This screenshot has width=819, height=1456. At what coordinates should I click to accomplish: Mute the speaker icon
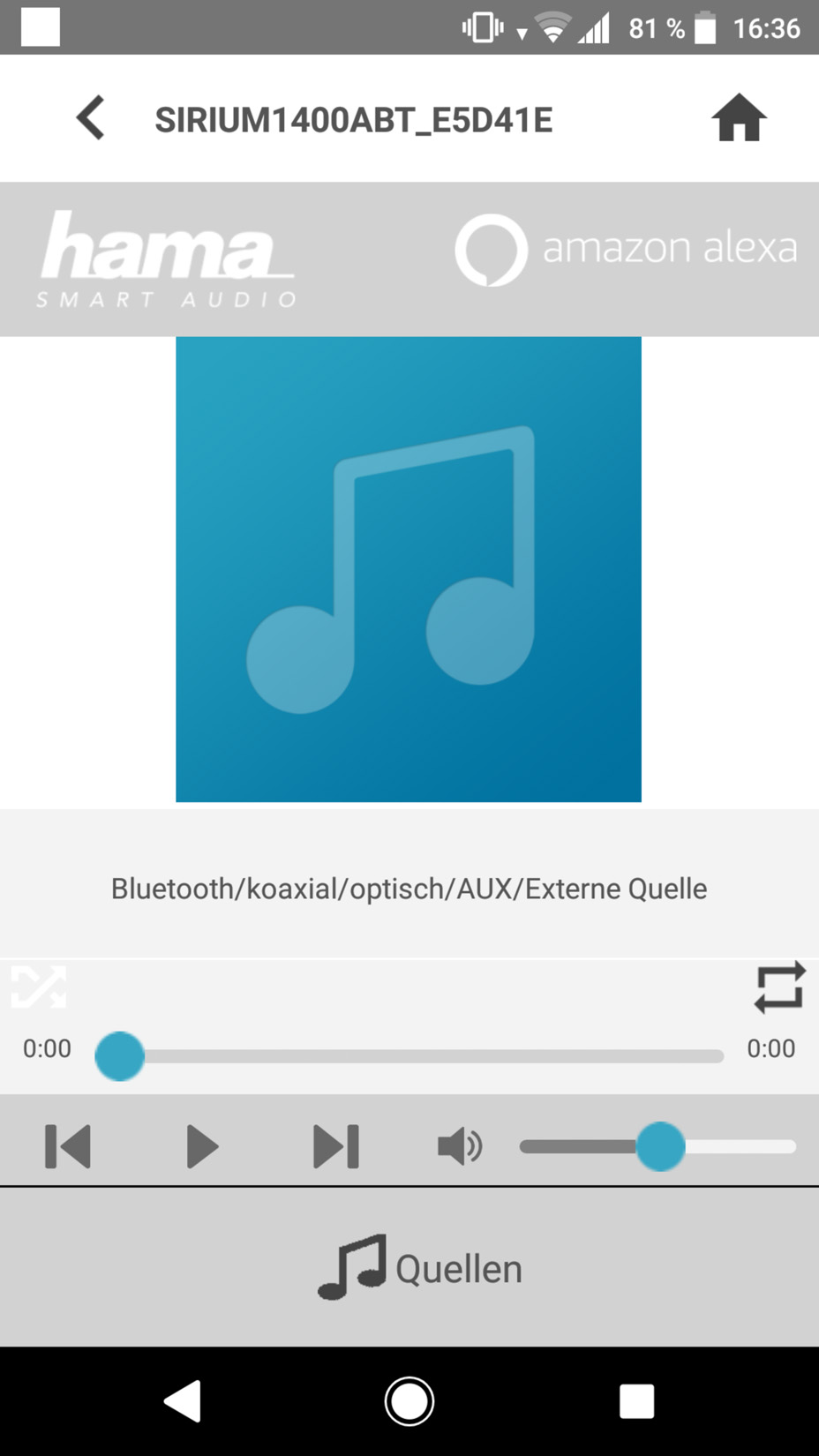(460, 1146)
